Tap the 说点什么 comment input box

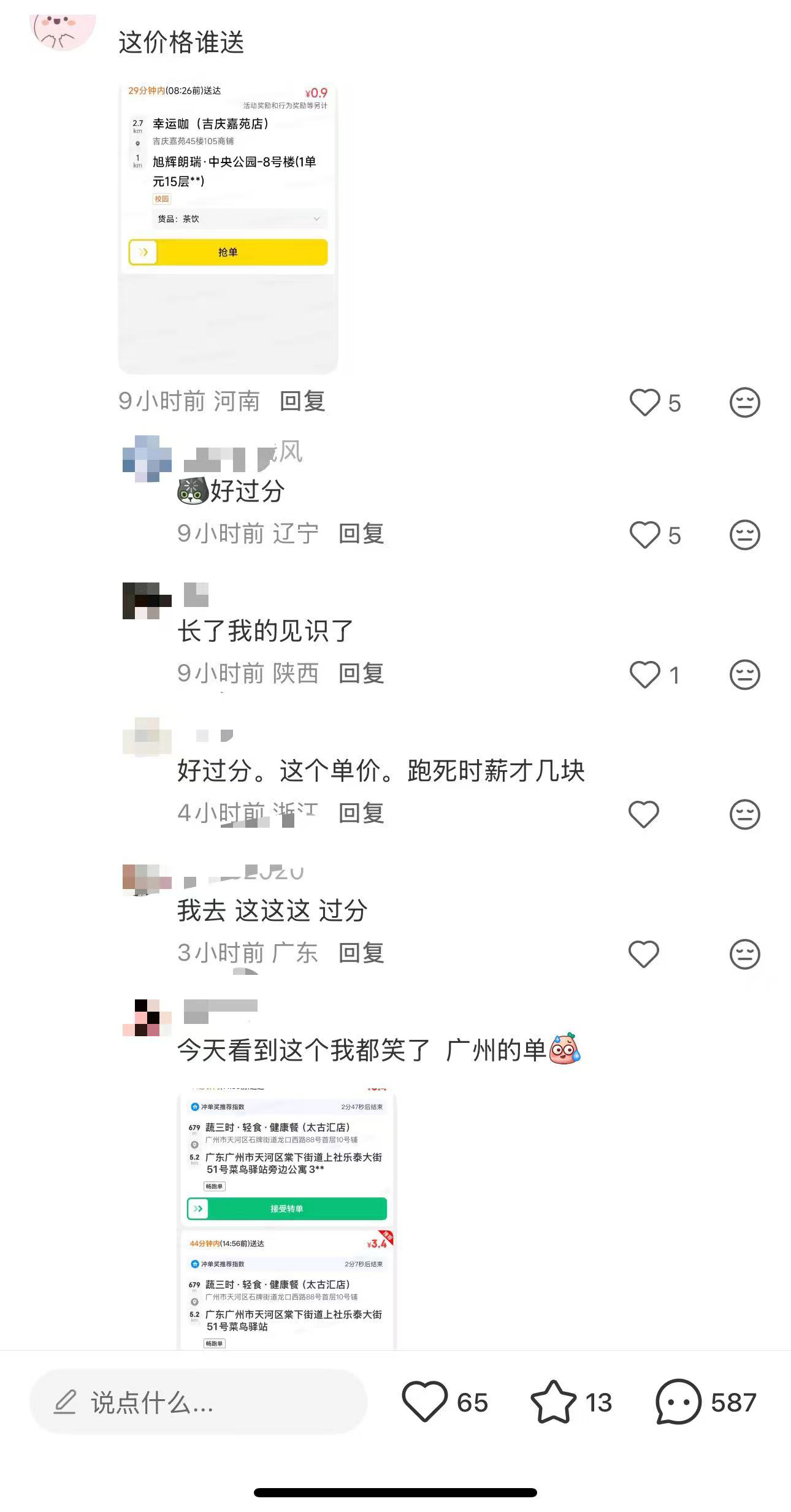197,1402
